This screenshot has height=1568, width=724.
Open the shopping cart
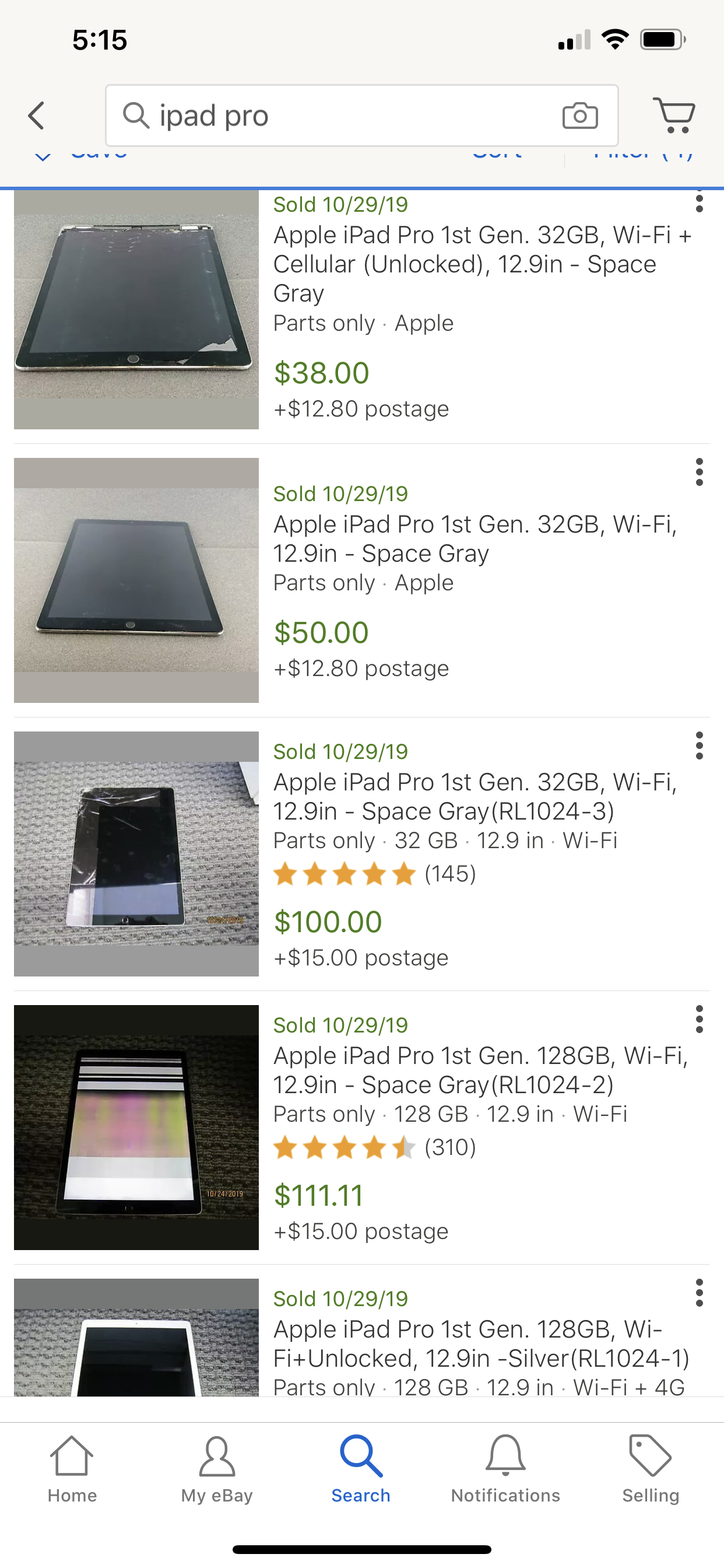click(674, 114)
